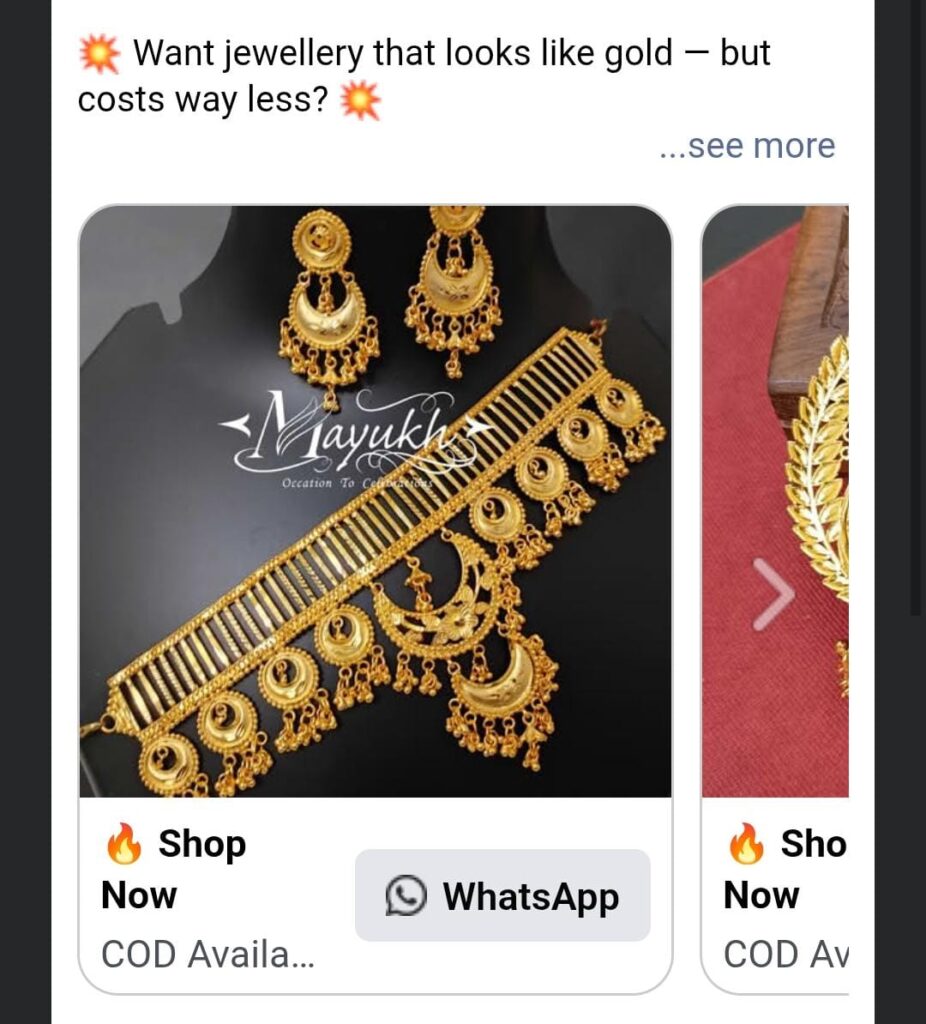Screen dimensions: 926x1024
Task: Message the seller via WhatsApp button
Action: coord(502,896)
